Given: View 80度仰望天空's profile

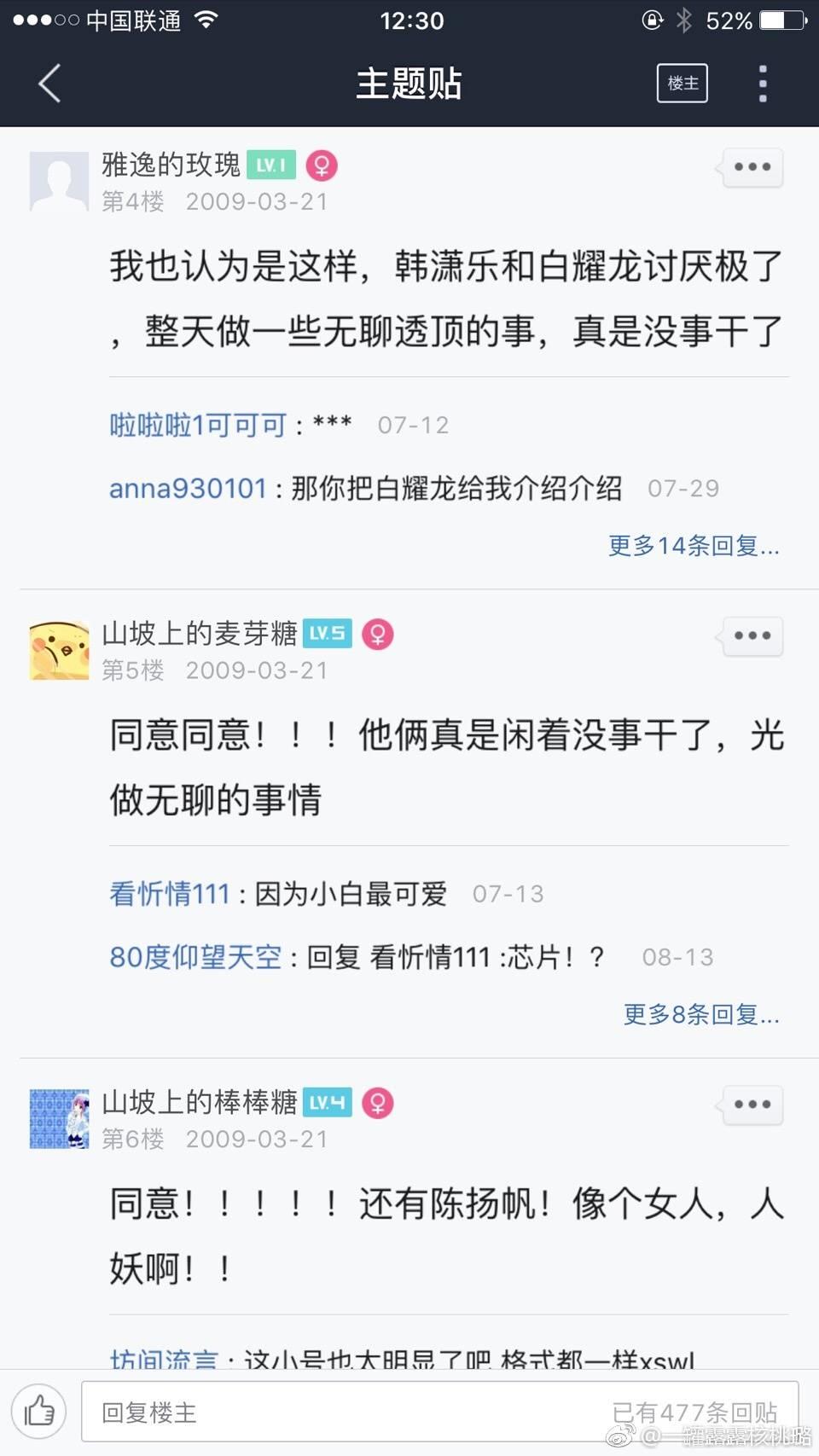Looking at the screenshot, I should point(195,957).
